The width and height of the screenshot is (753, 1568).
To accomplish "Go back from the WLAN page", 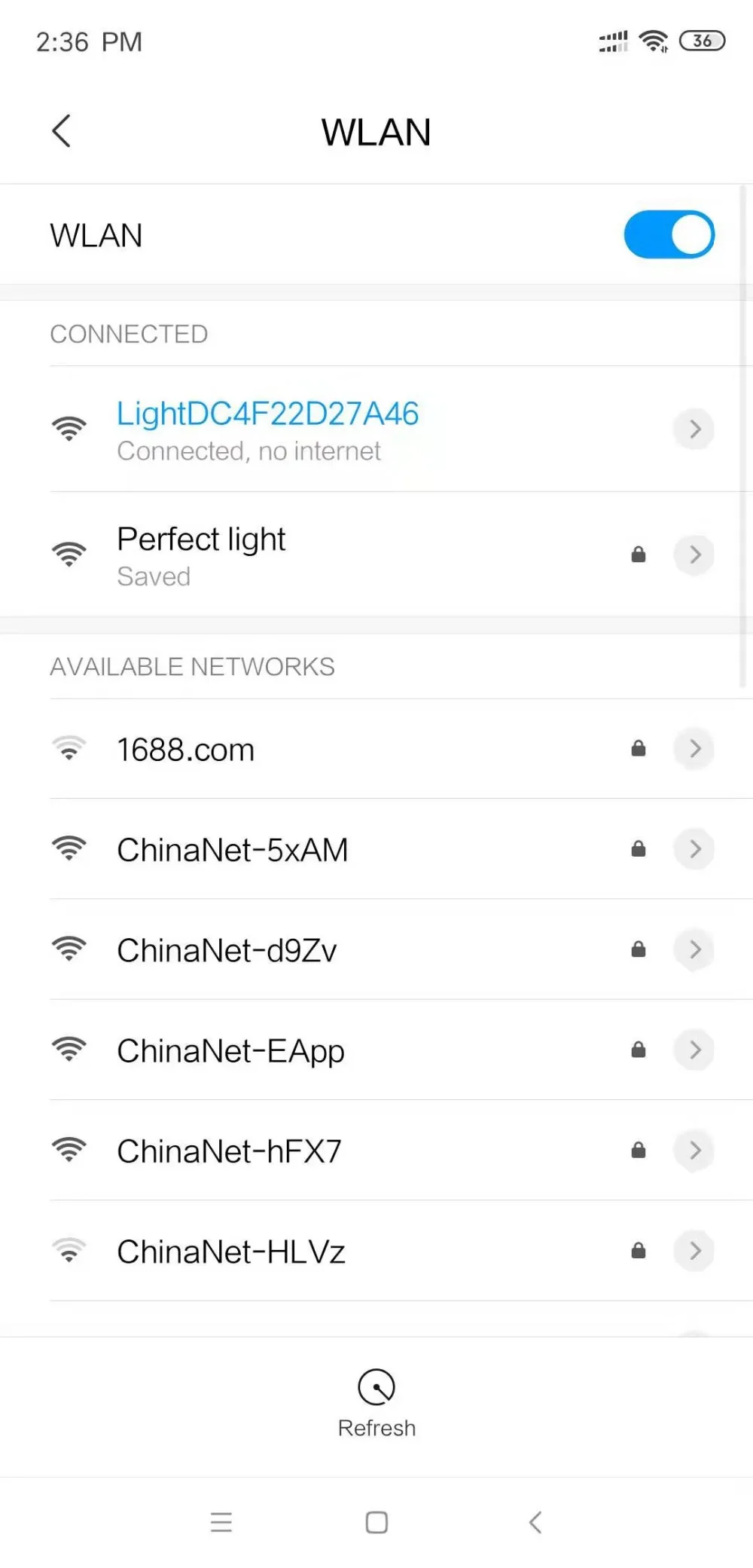I will coord(62,131).
